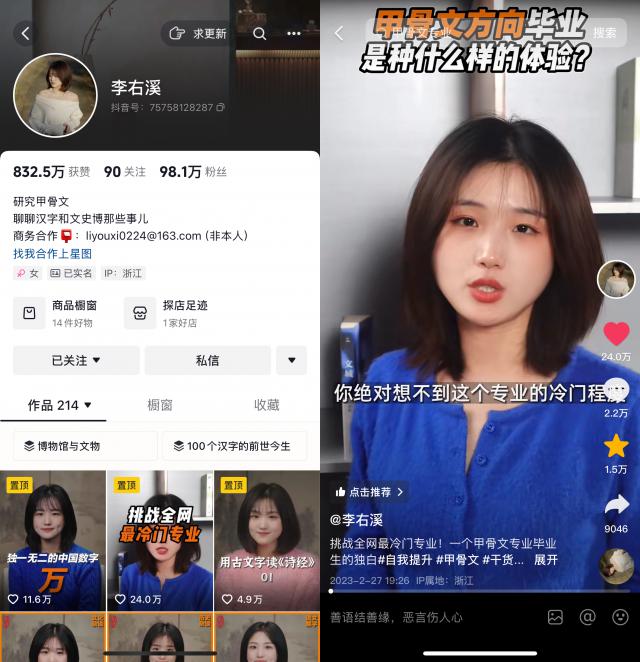The height and width of the screenshot is (662, 640).
Task: Open the 100个汉字的前世今生 collection
Action: pyautogui.click(x=233, y=446)
